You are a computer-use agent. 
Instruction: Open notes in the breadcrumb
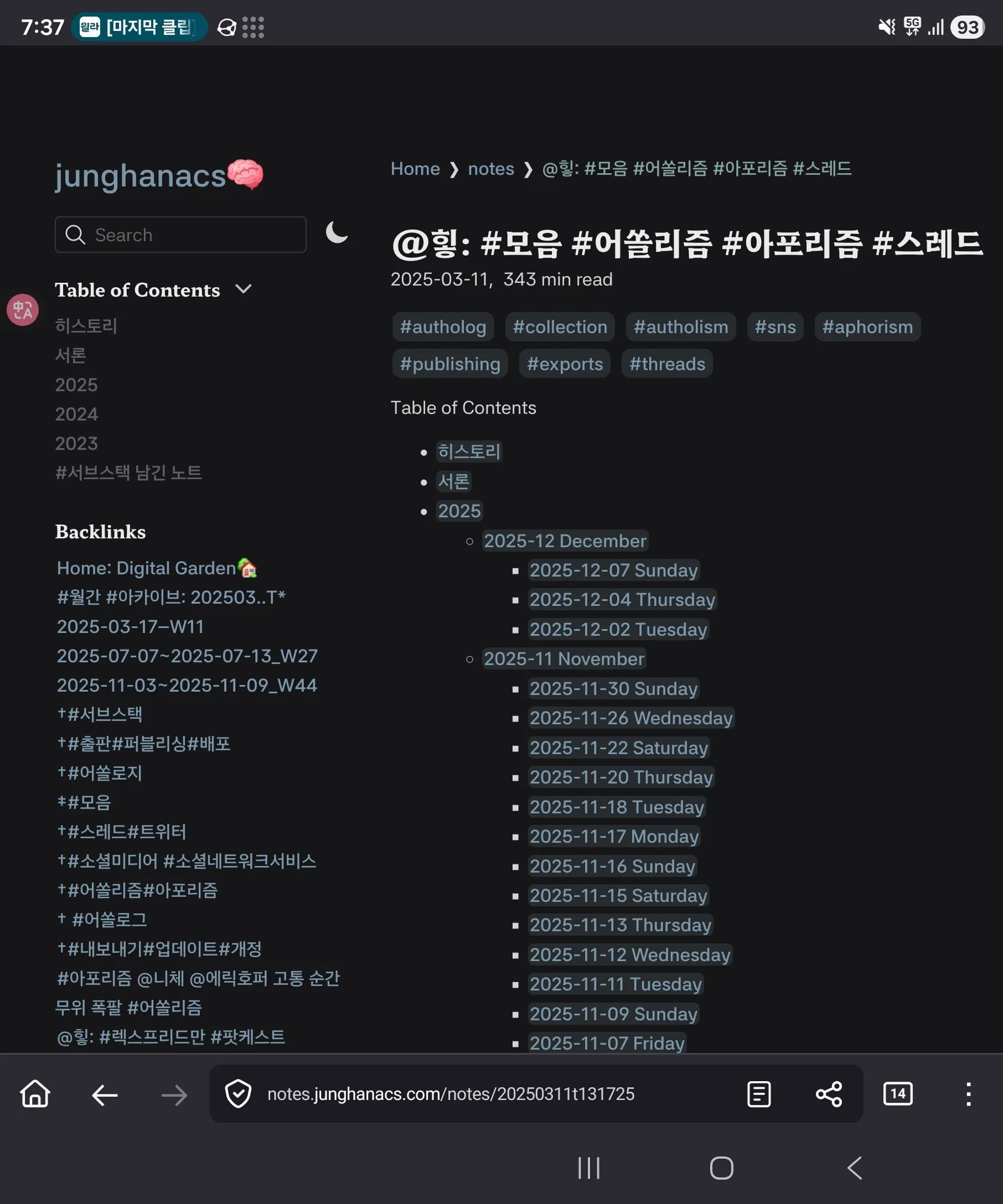[x=490, y=169]
